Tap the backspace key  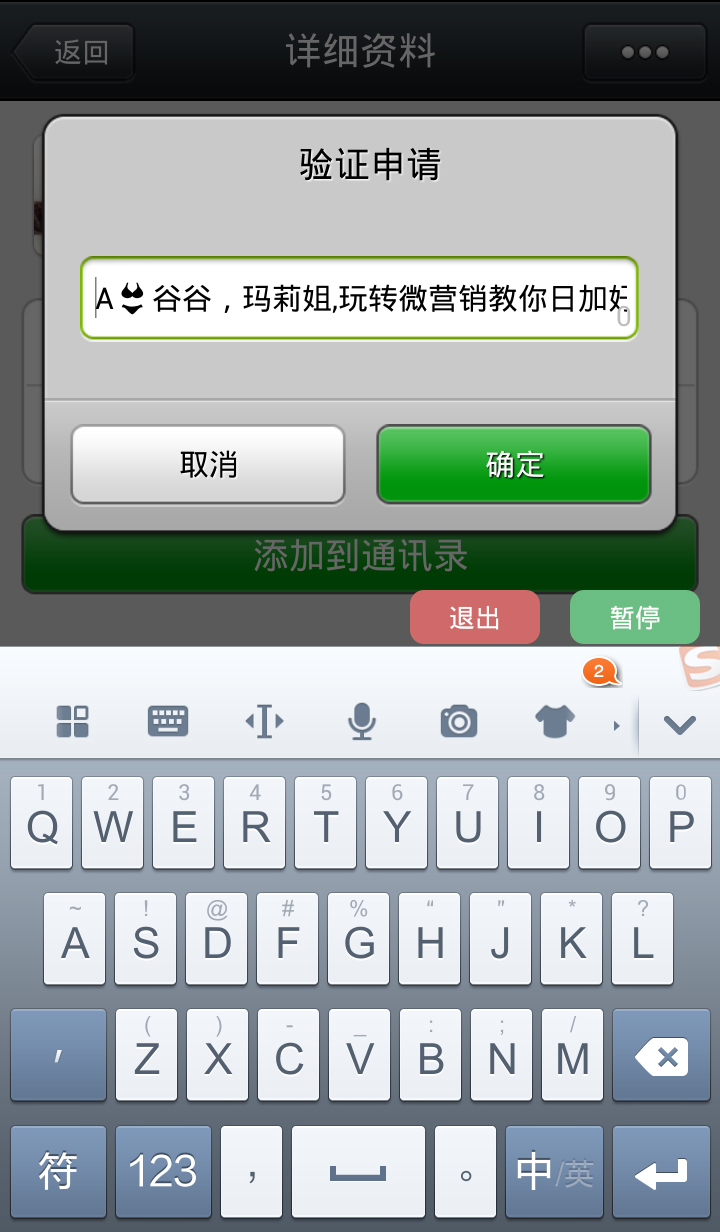(661, 1057)
